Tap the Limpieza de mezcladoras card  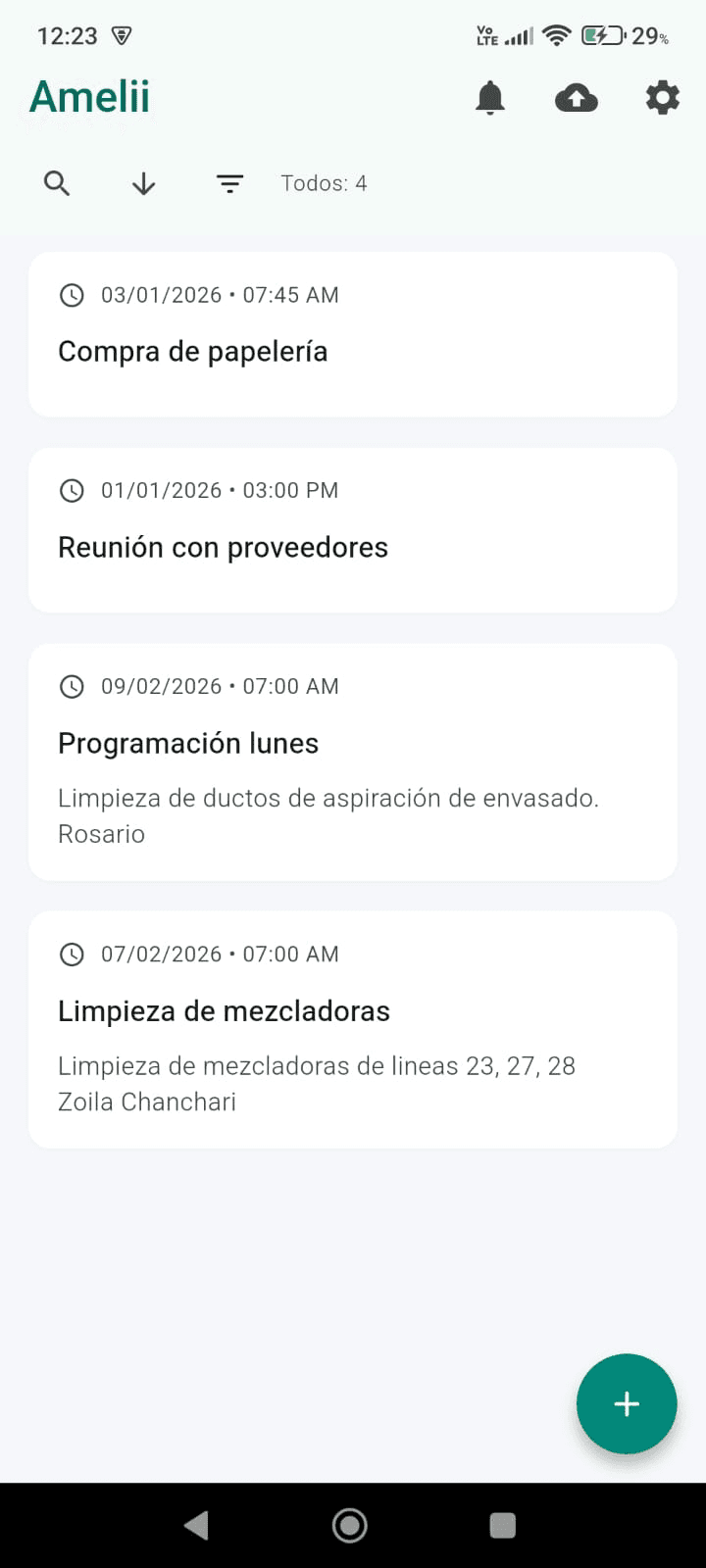coord(353,1029)
